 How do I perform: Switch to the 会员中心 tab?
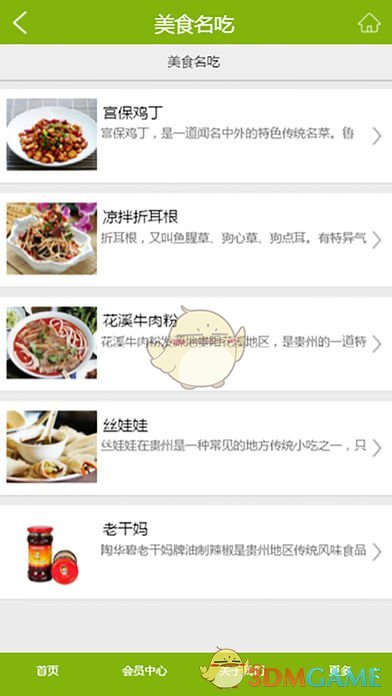click(144, 670)
